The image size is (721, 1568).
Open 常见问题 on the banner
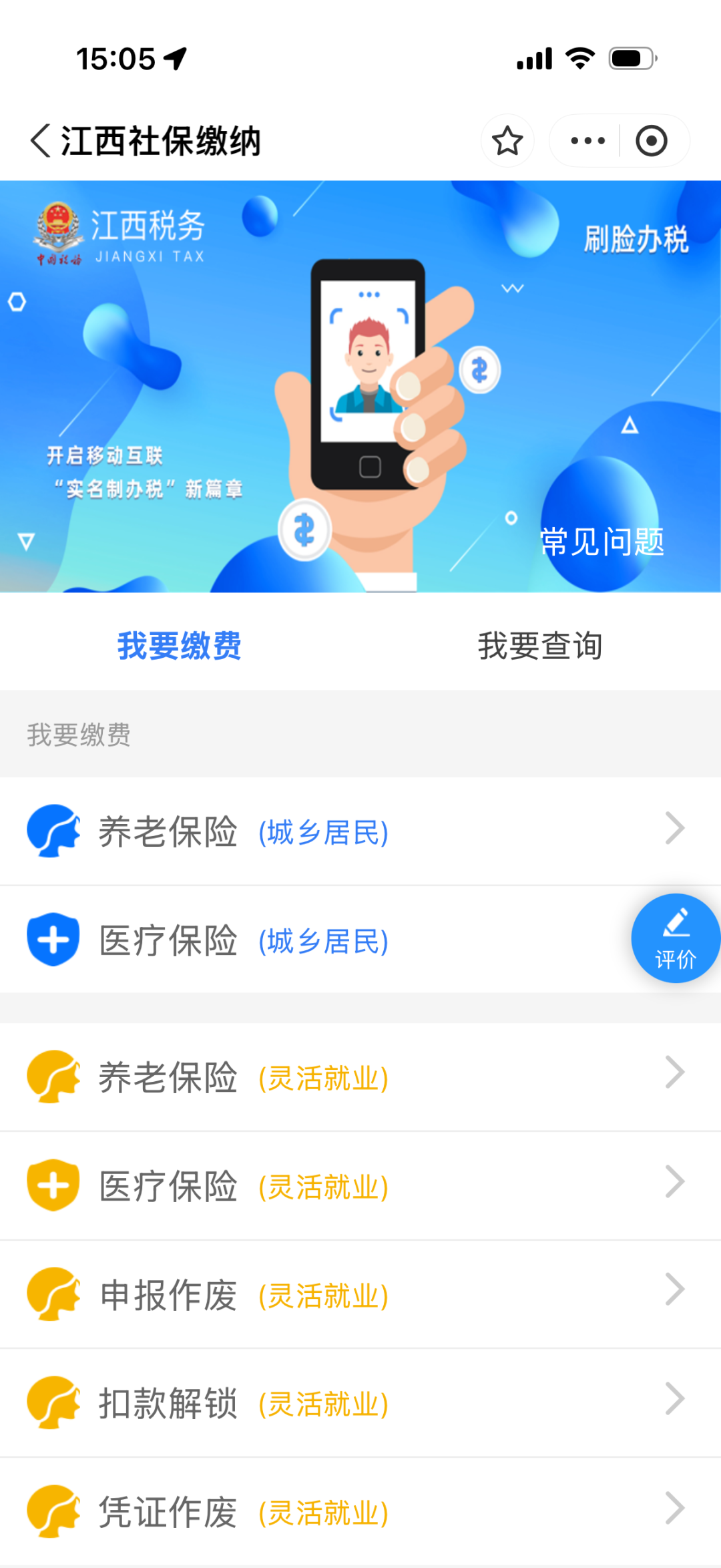pos(602,541)
